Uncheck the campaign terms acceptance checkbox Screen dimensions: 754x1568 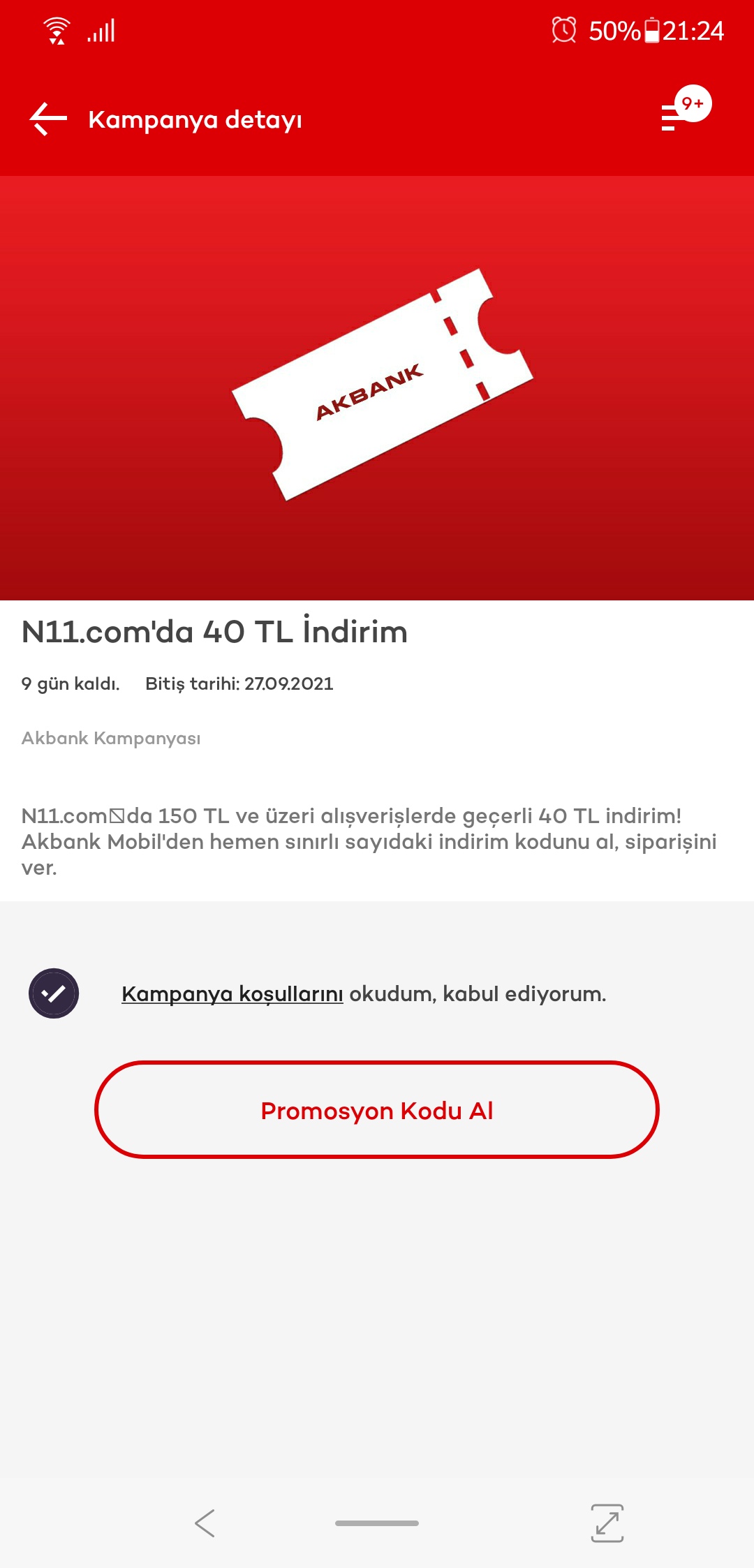[54, 993]
